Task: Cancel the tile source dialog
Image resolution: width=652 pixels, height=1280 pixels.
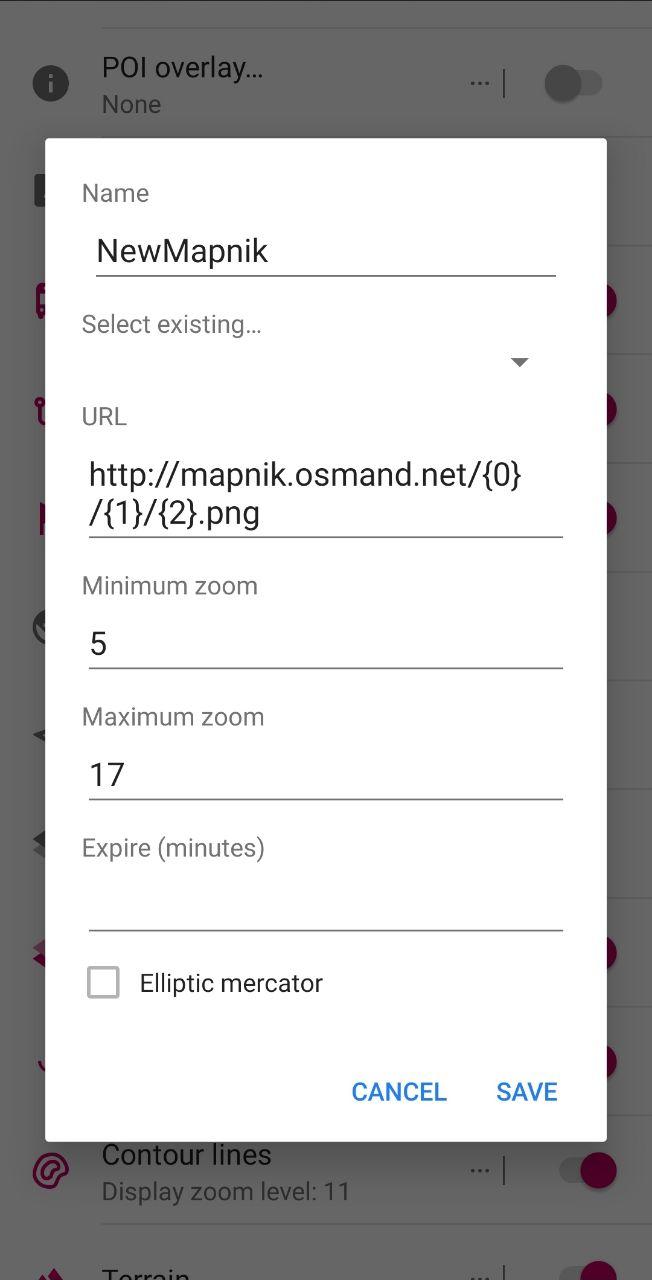Action: point(399,1092)
